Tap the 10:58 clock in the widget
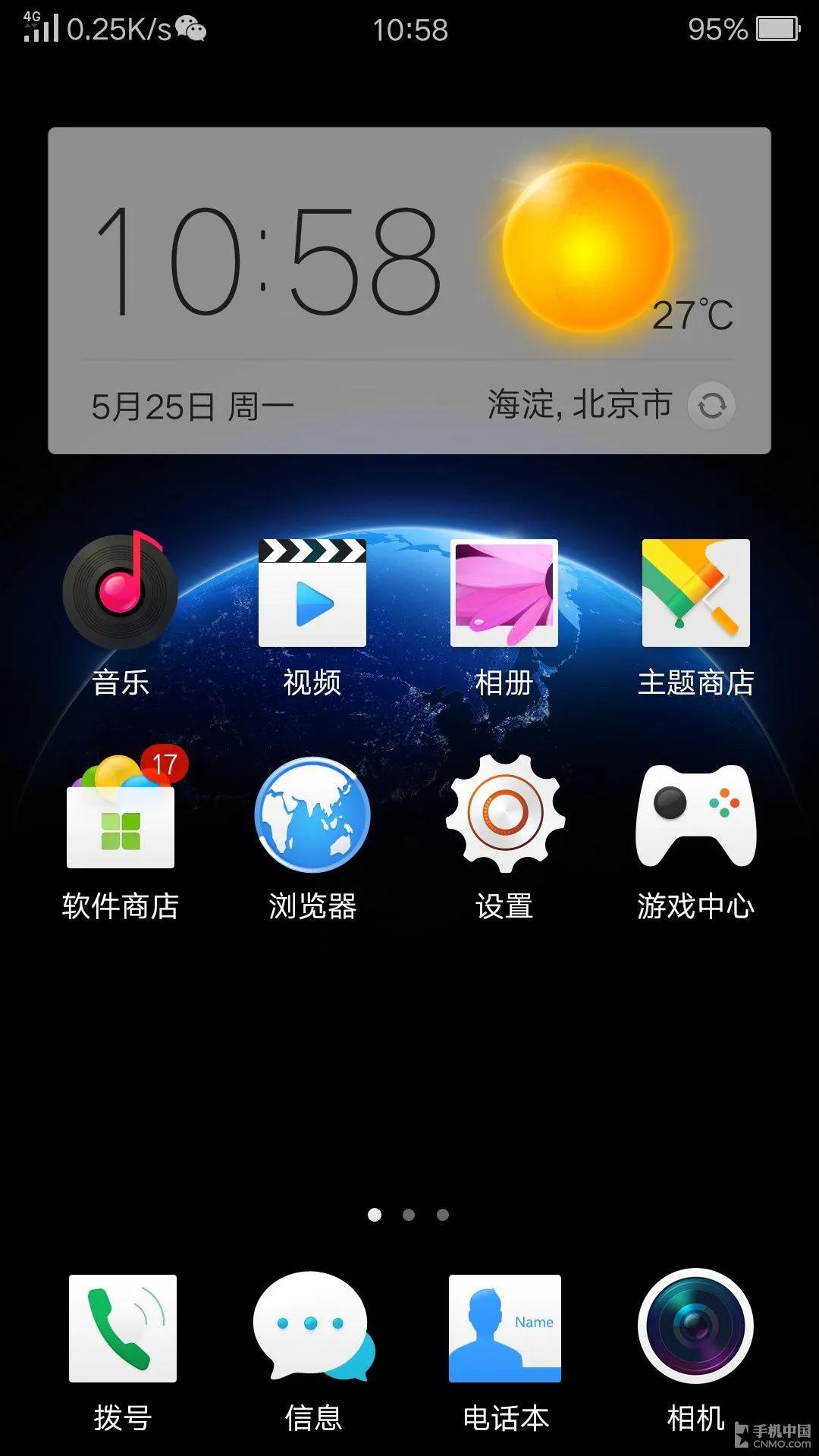 click(x=265, y=262)
